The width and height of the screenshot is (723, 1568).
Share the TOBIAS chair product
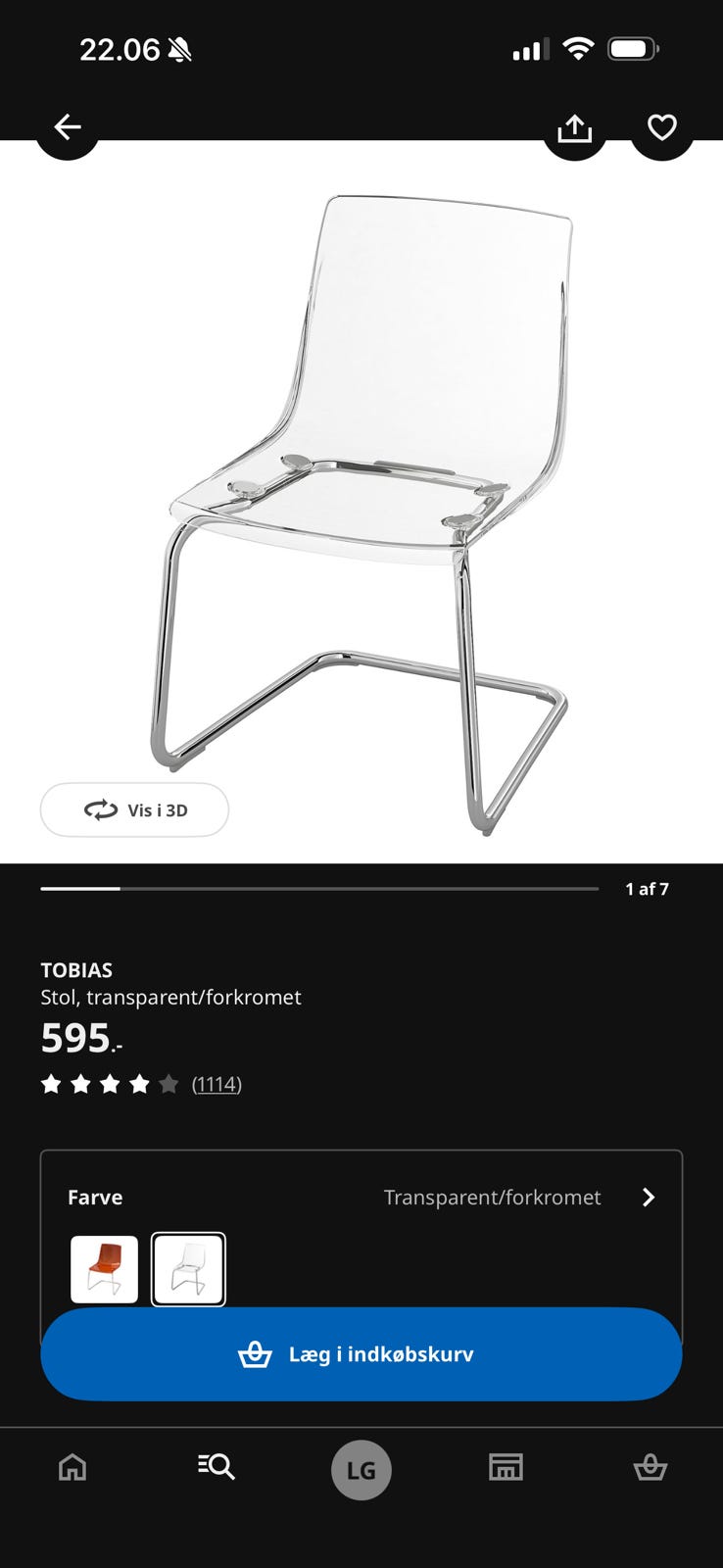pos(575,128)
